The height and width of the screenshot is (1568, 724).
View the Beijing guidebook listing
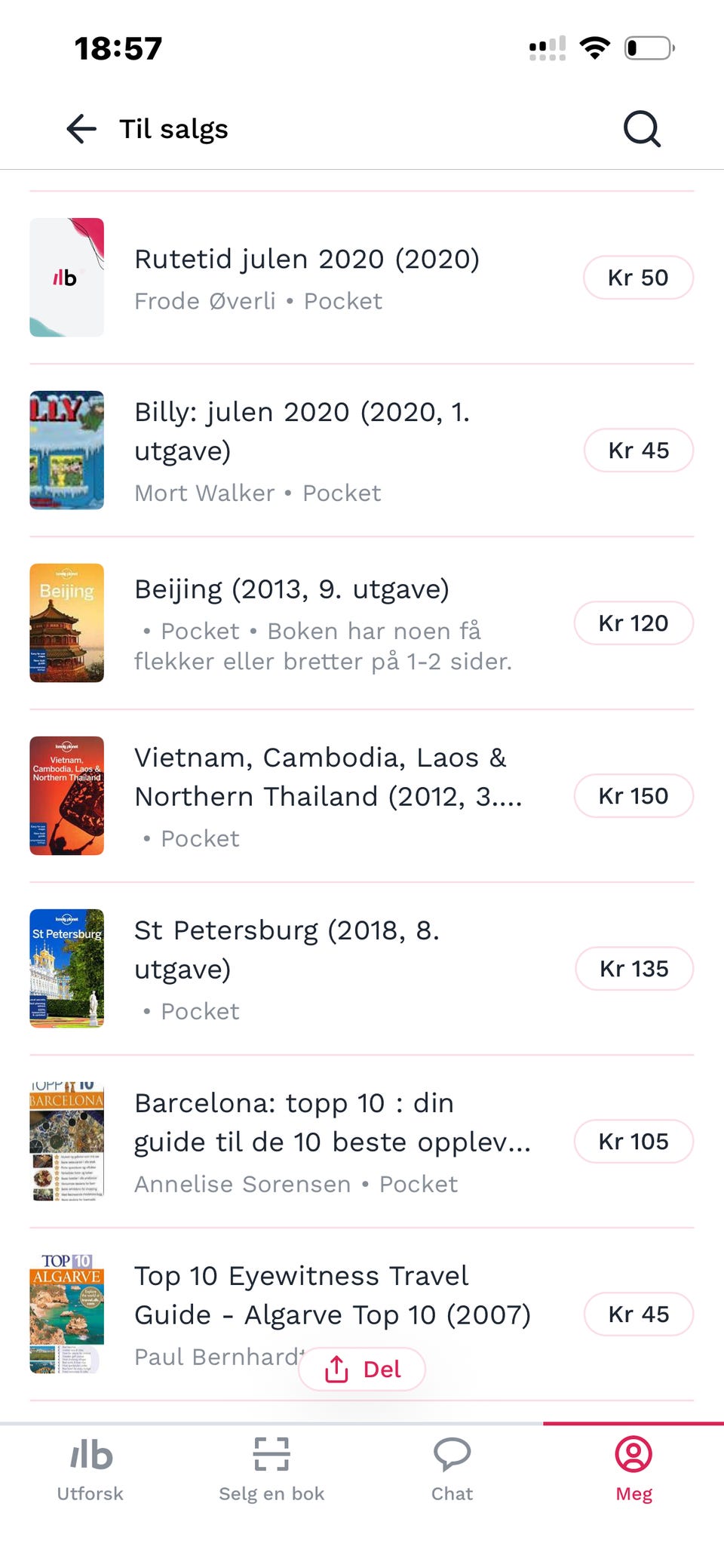[x=362, y=623]
